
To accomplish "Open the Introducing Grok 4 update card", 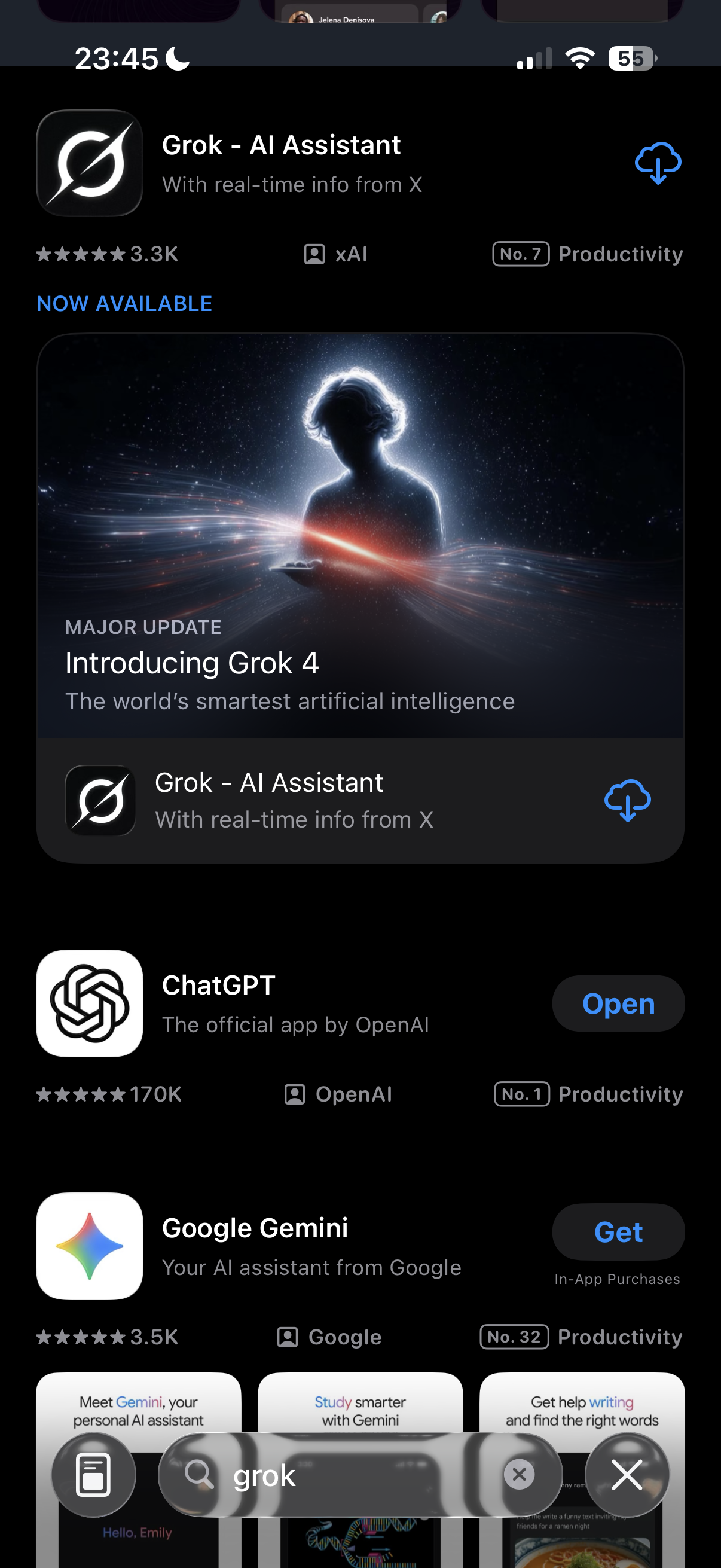I will 360,536.
